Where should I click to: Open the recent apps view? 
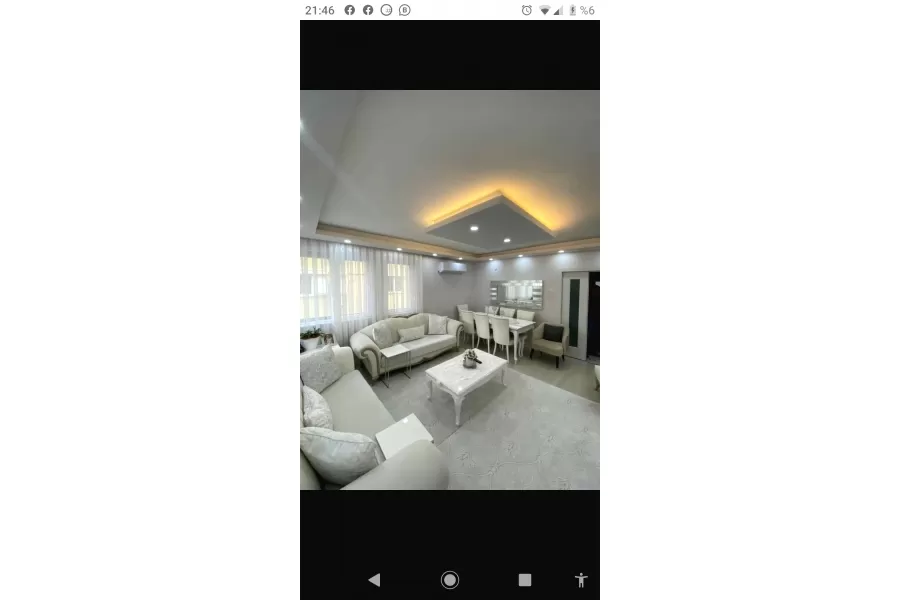pyautogui.click(x=525, y=579)
